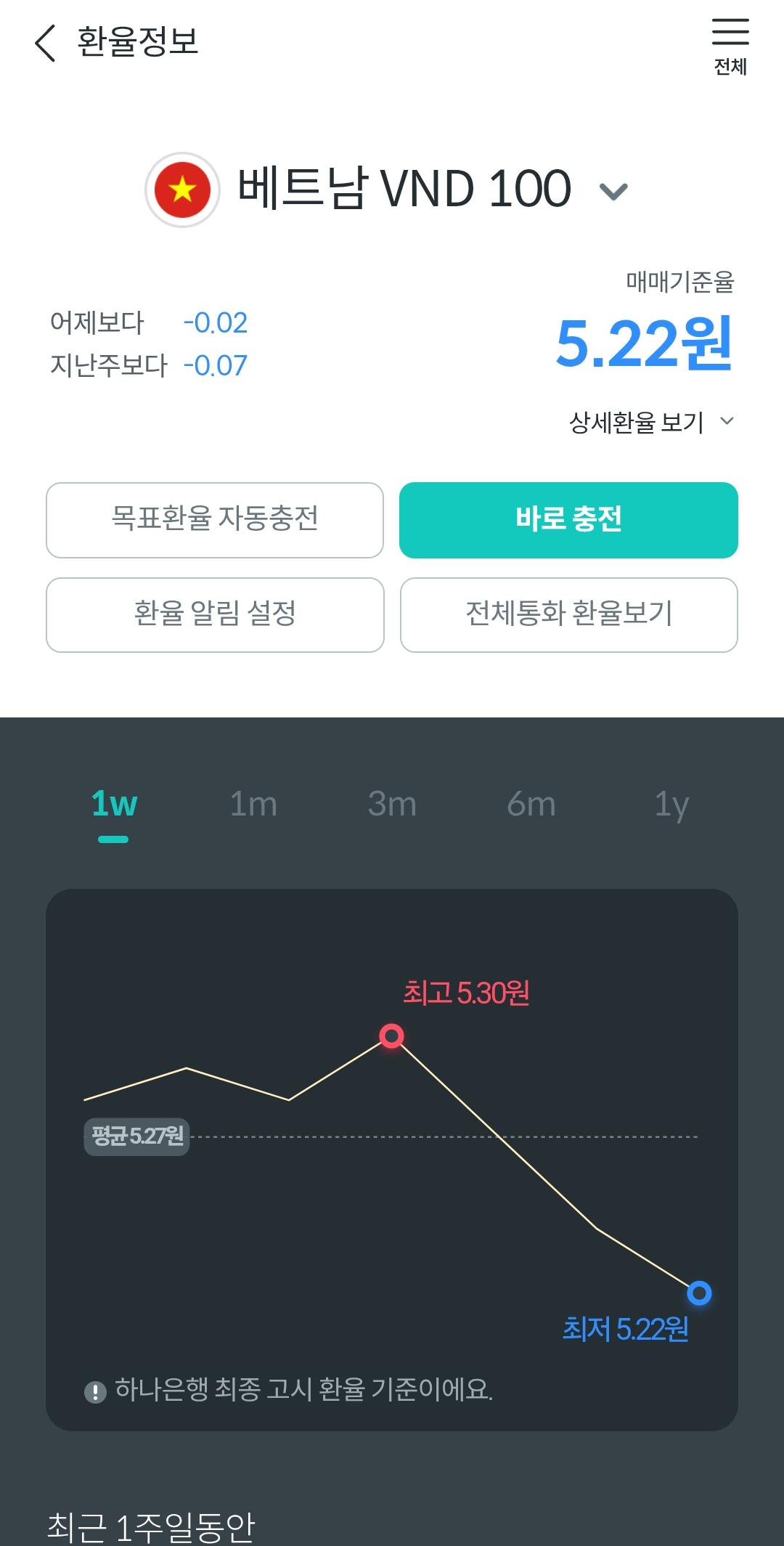784x1546 pixels.
Task: Expand 상세환율 보기
Action: point(651,422)
